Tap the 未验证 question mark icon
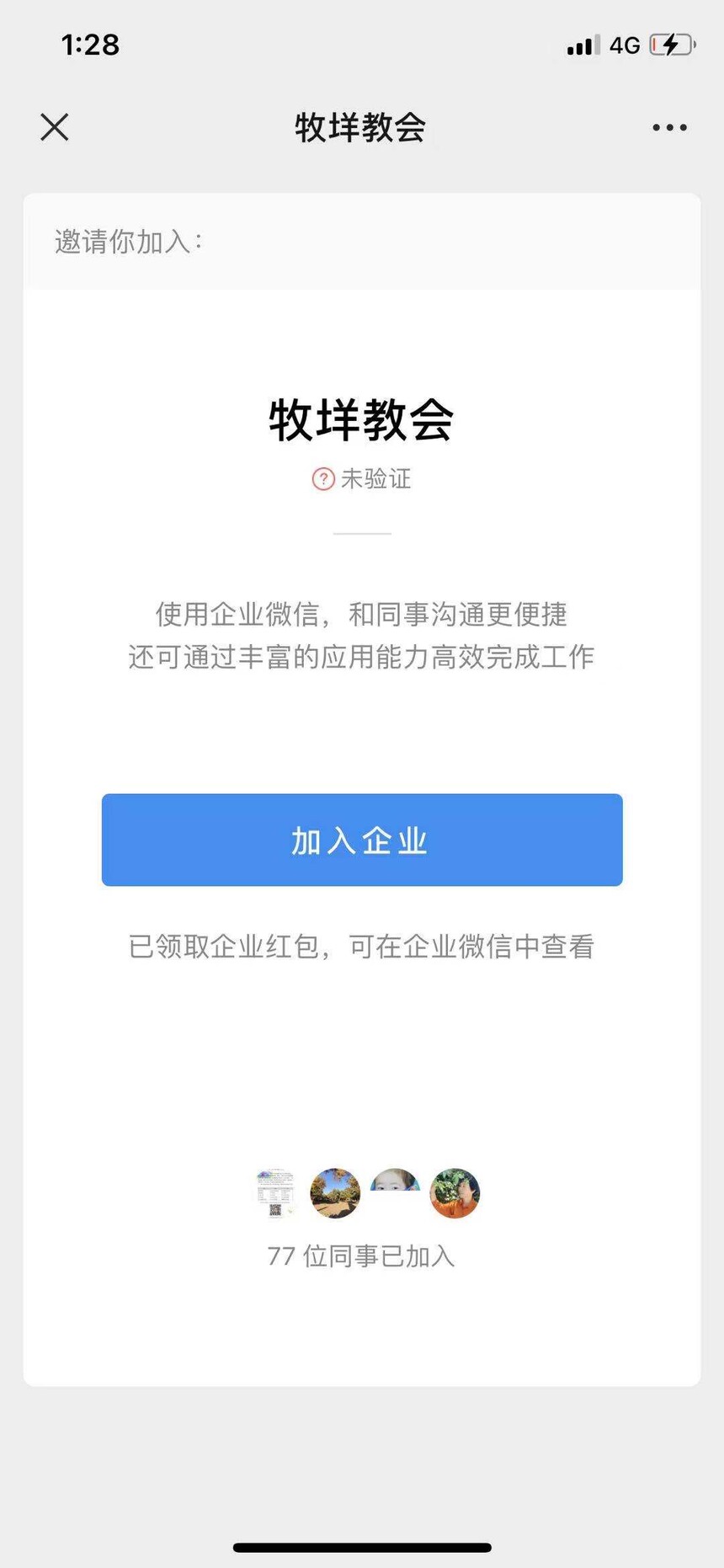Screen dimensions: 724x1568 (323, 479)
